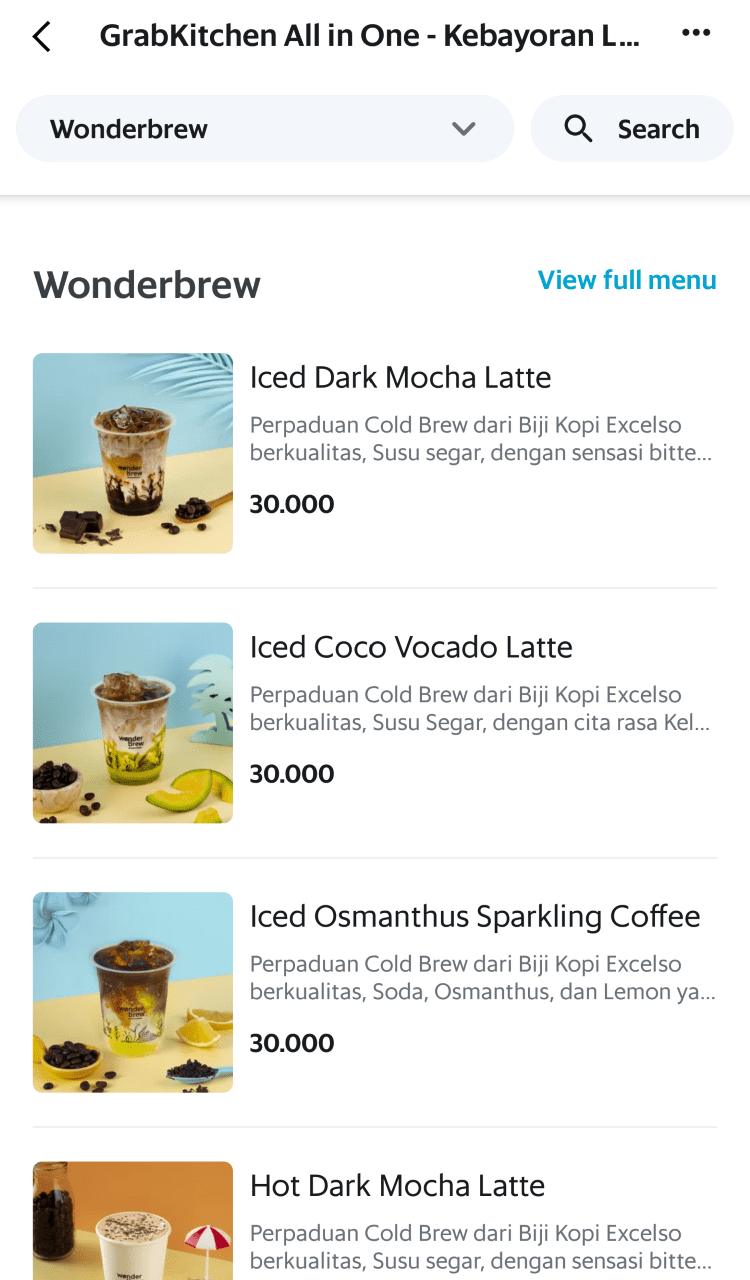Tap the Search button

632,128
